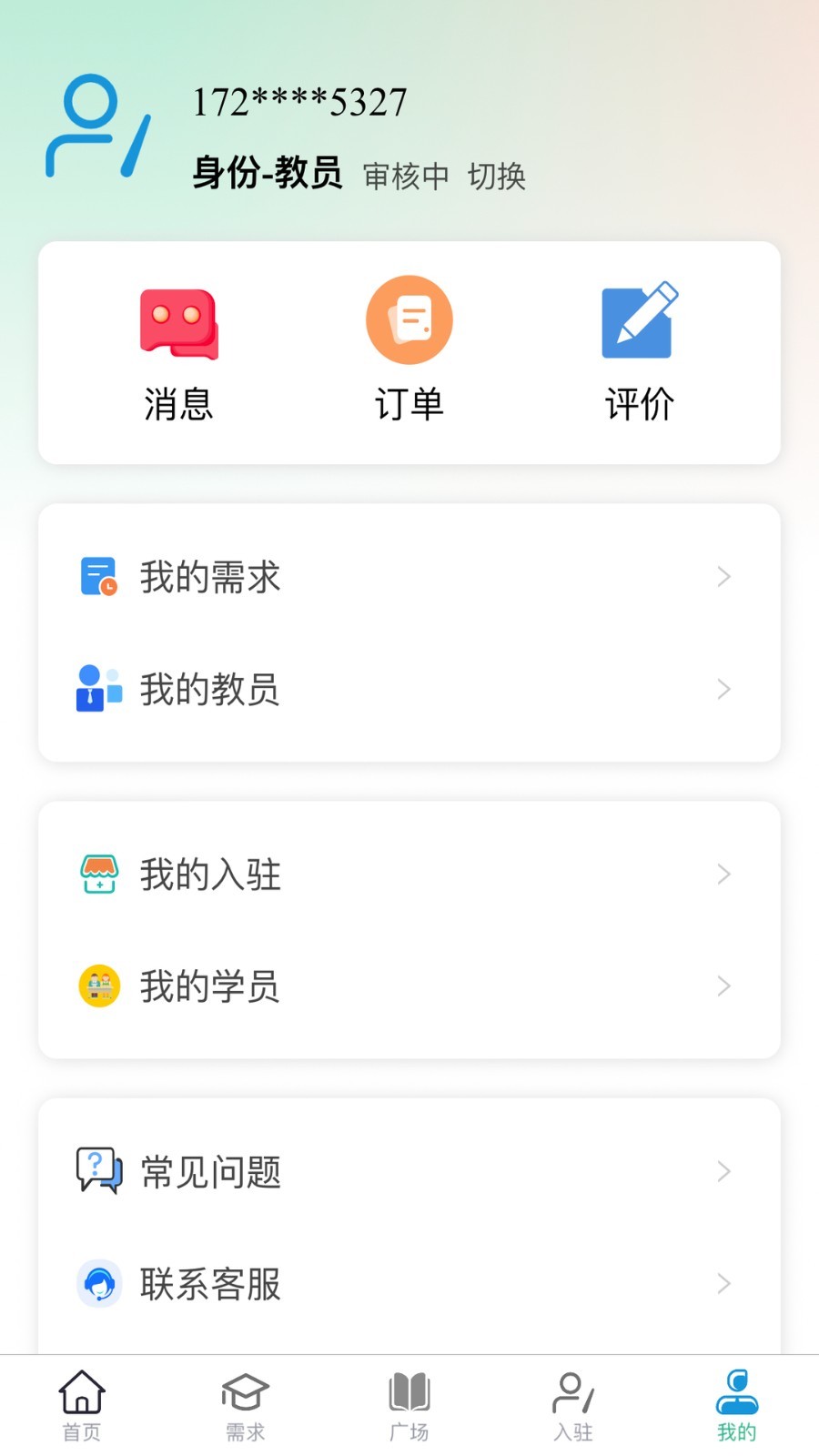The height and width of the screenshot is (1456, 819).
Task: Select the 我的 tab
Action: coord(737,1407)
